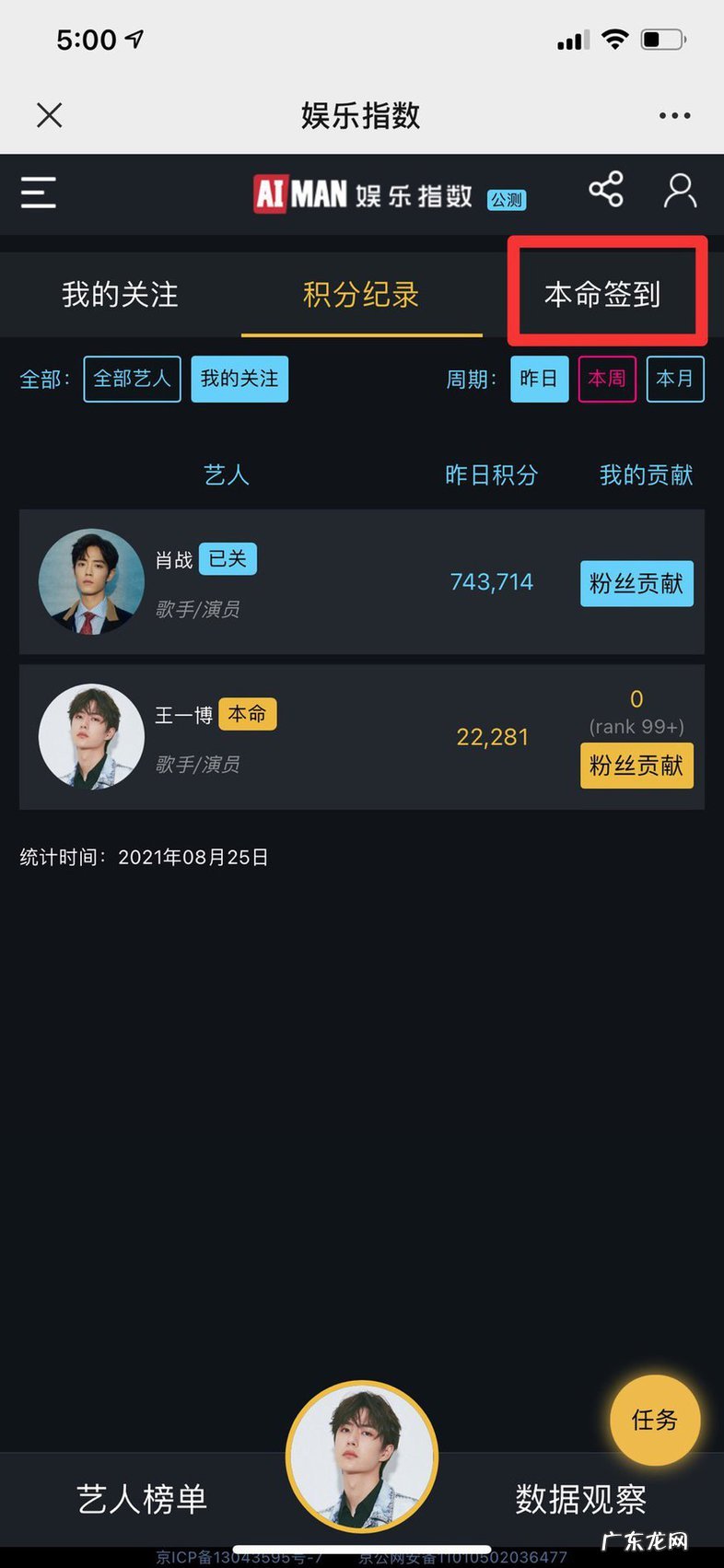Toggle the 已关 follow badge beside 肖战
Image resolution: width=724 pixels, height=1568 pixels.
point(227,558)
